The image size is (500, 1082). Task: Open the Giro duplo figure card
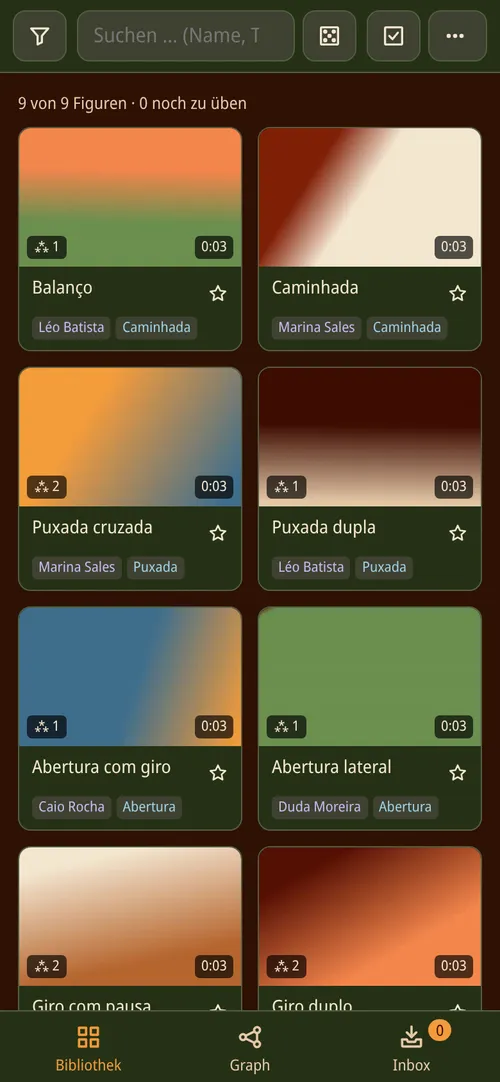[x=370, y=929]
